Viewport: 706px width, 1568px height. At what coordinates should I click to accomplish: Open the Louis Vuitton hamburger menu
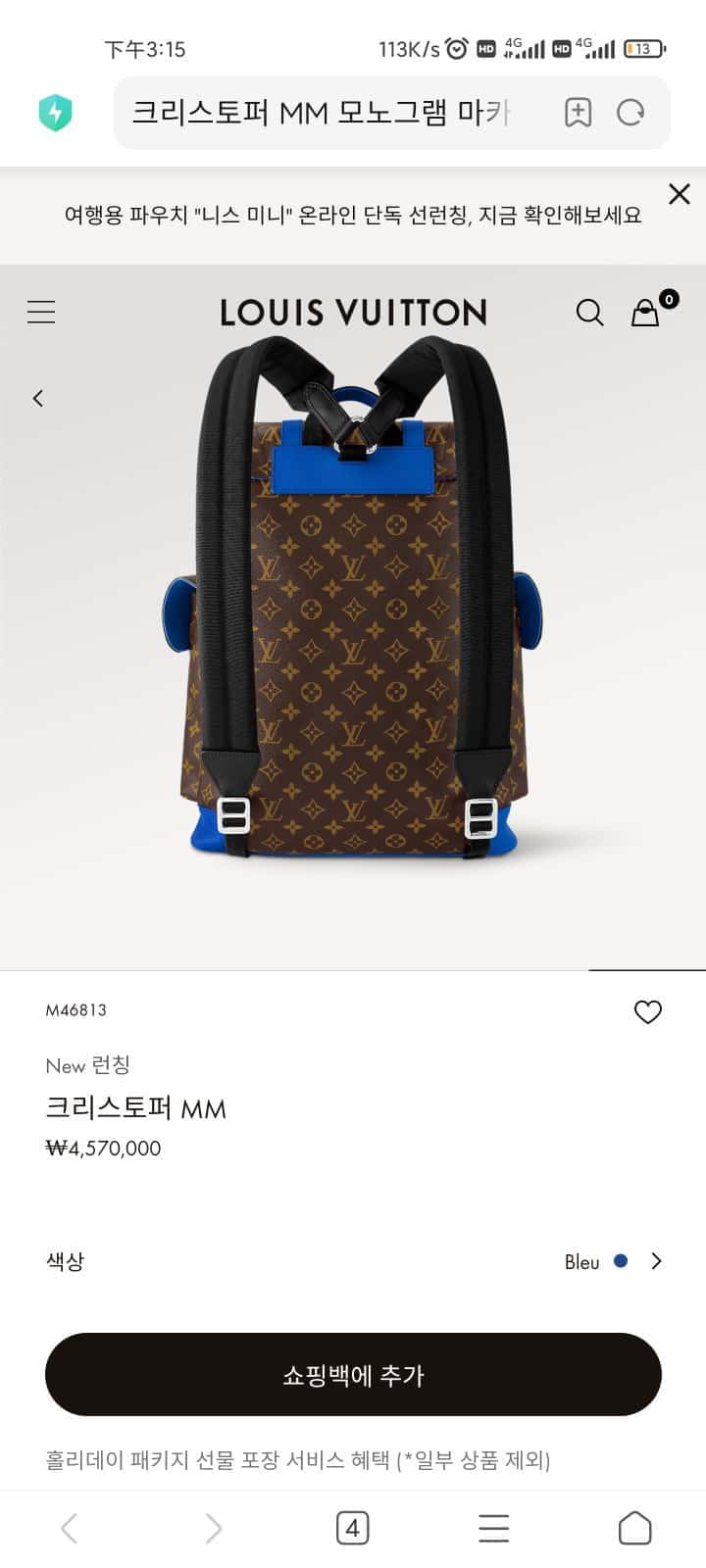click(x=41, y=313)
